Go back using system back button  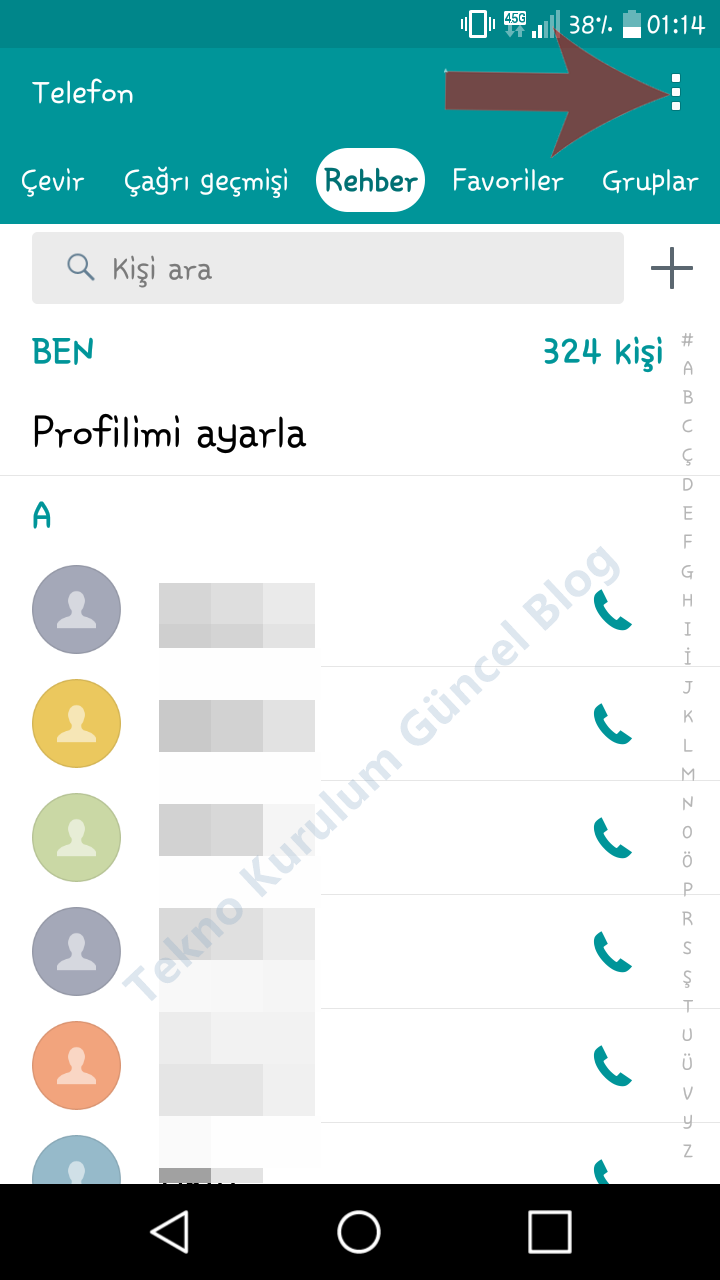[170, 1232]
